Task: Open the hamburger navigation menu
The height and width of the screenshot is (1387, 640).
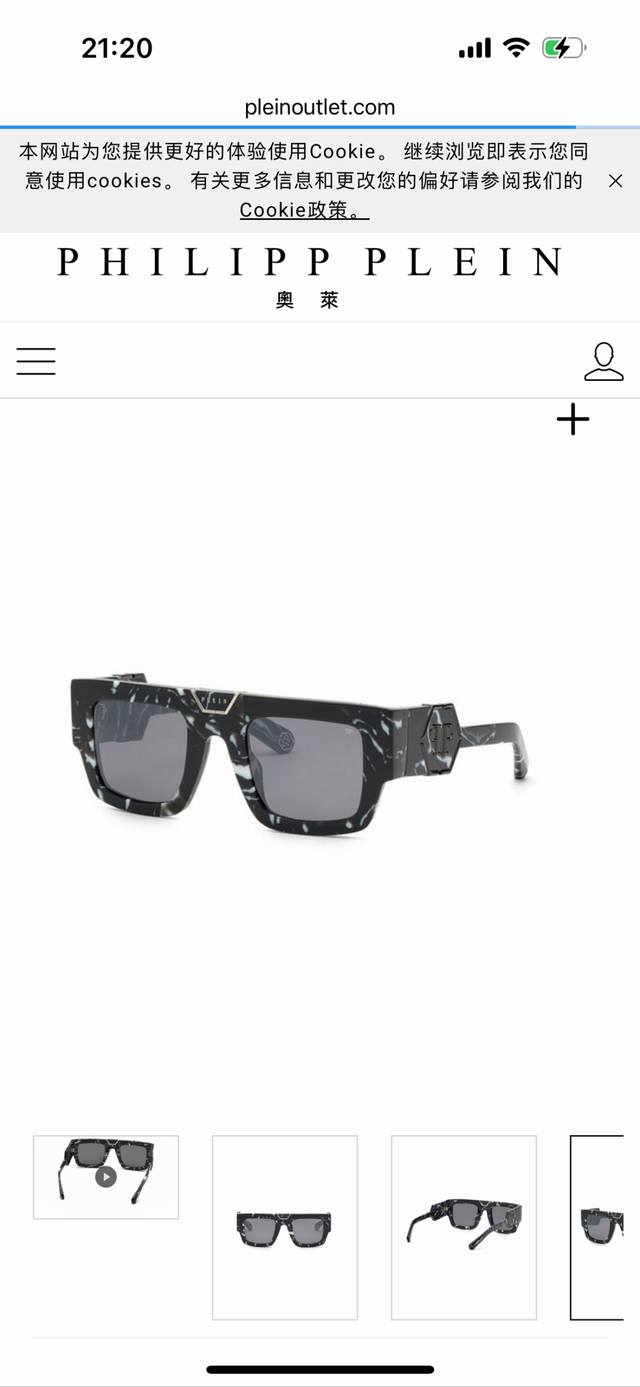Action: click(x=36, y=361)
